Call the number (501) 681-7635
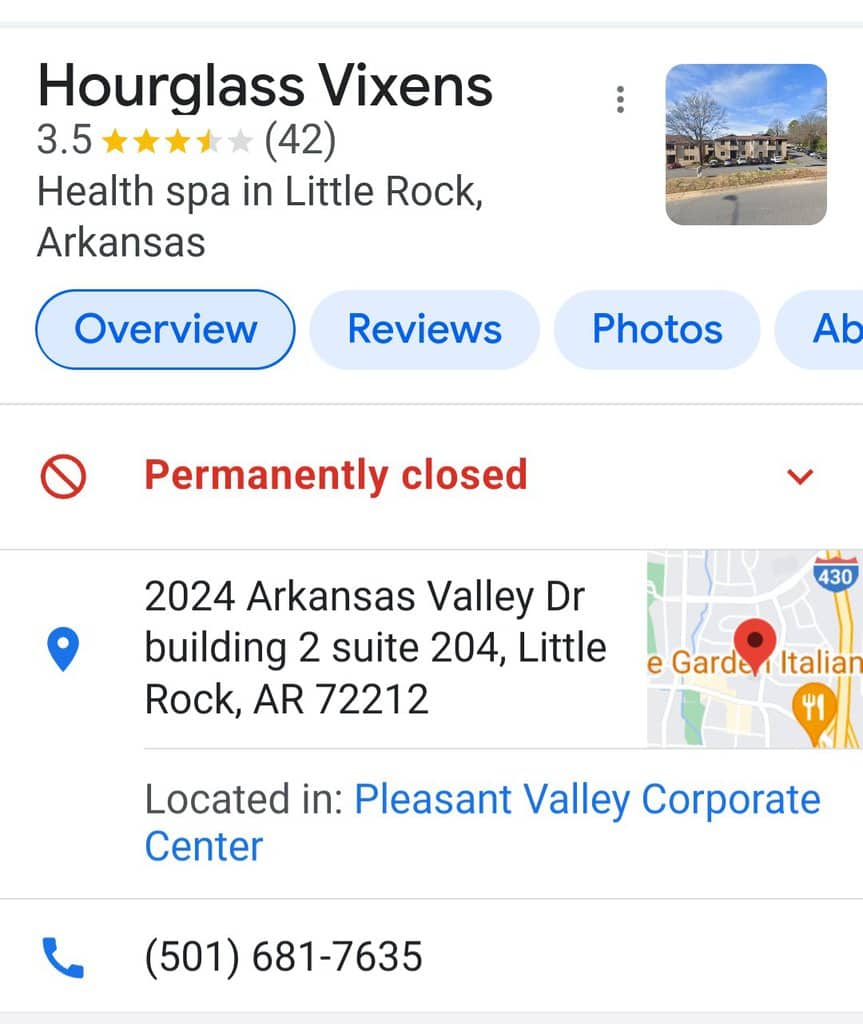 [x=284, y=957]
